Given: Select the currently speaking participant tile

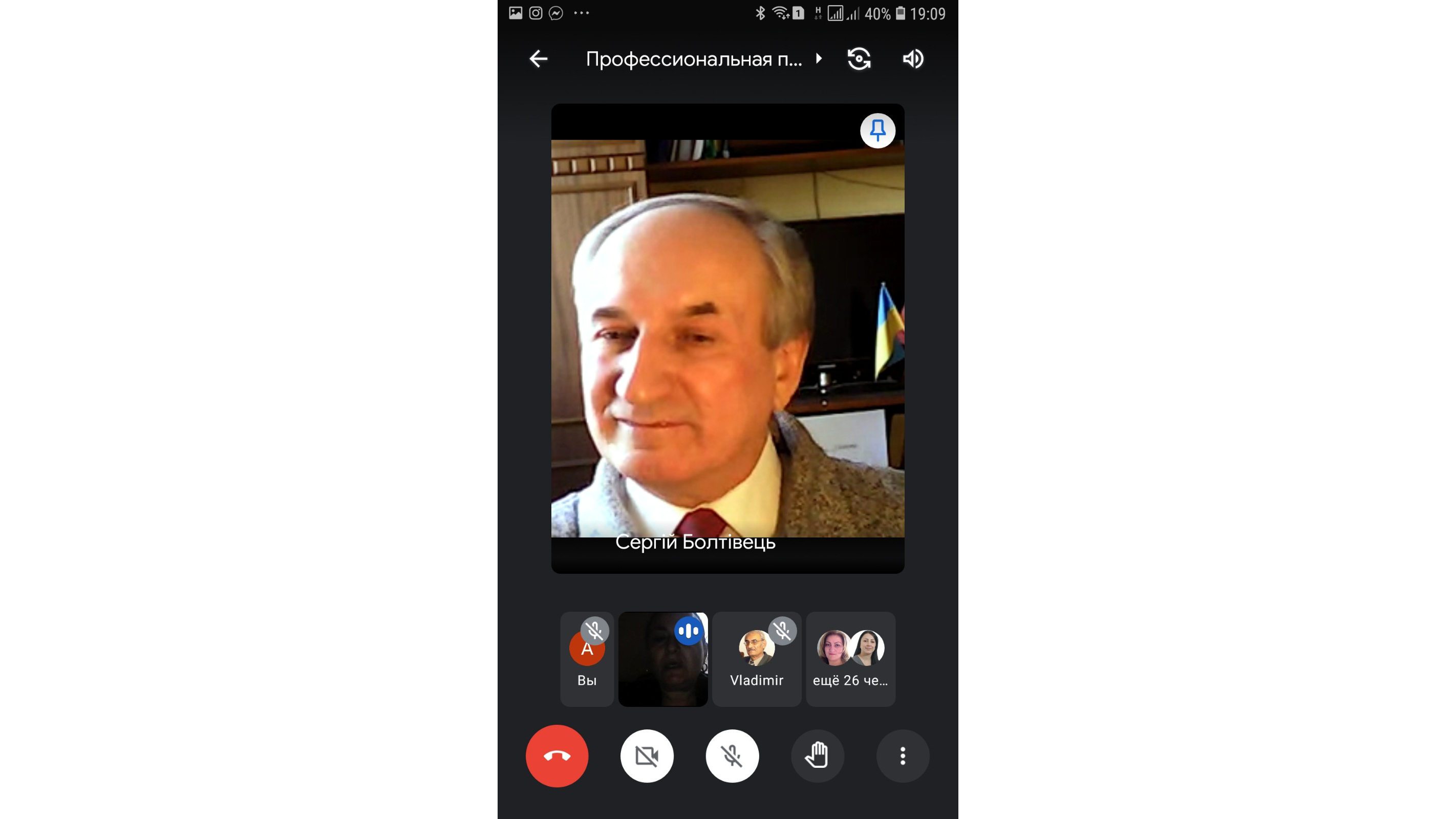Looking at the screenshot, I should coord(662,659).
